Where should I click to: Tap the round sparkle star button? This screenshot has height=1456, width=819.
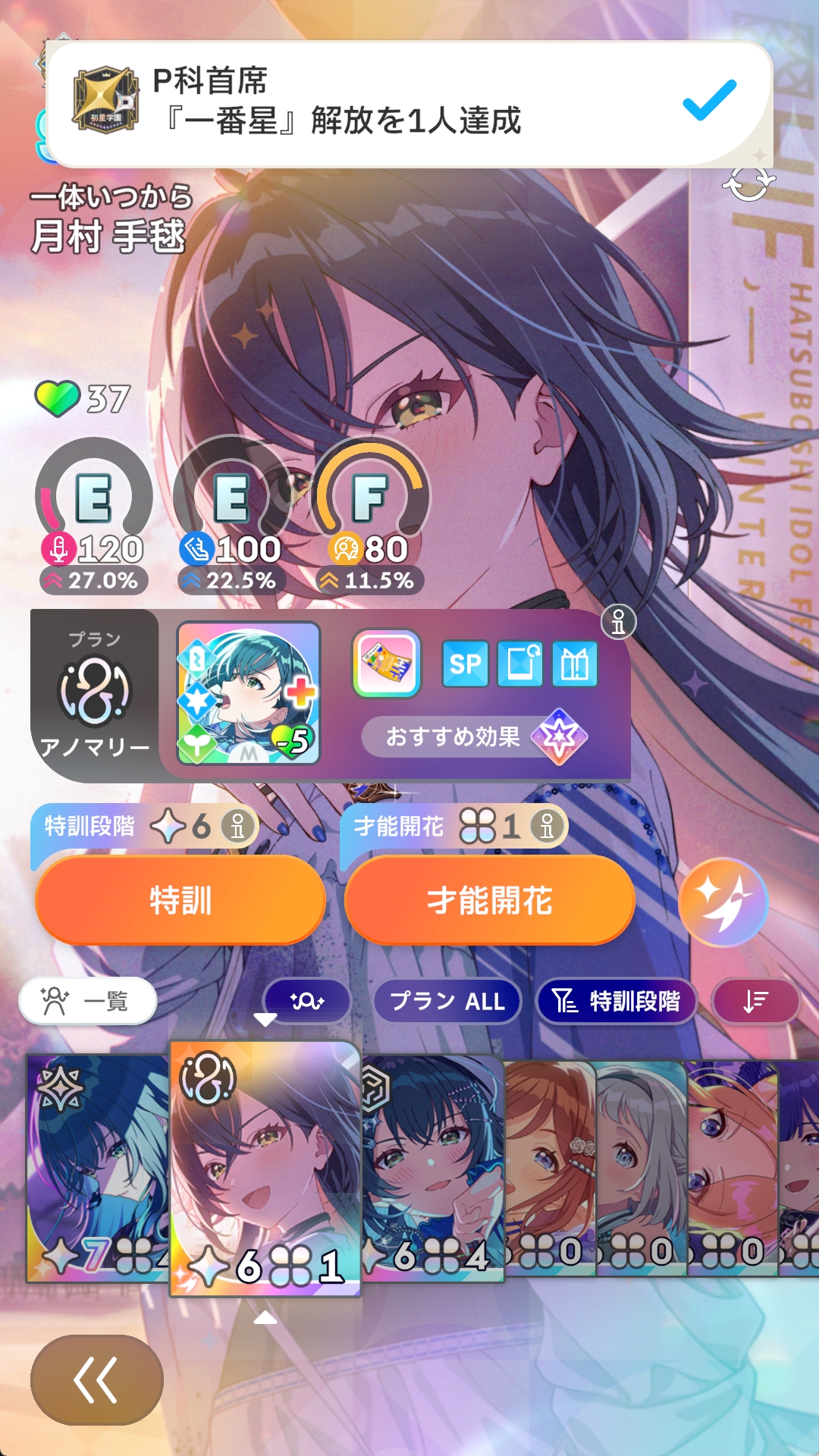(x=723, y=902)
